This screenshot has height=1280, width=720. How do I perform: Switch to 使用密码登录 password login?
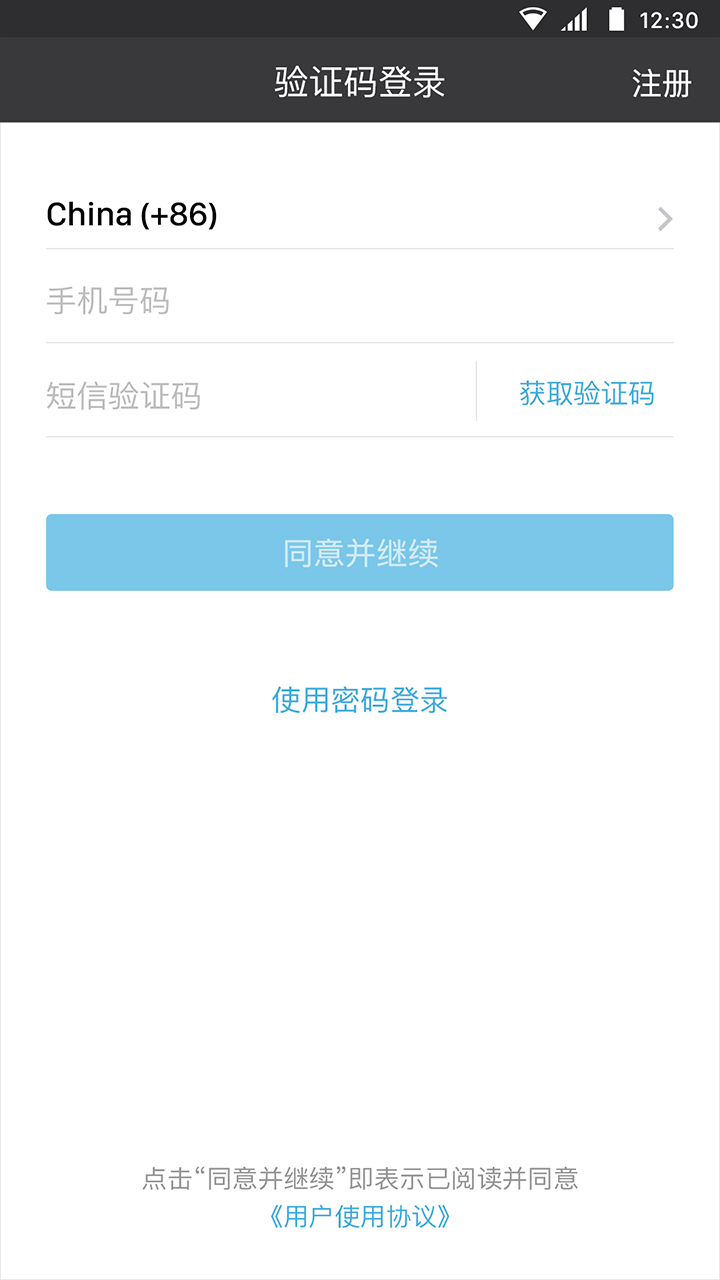[x=359, y=700]
